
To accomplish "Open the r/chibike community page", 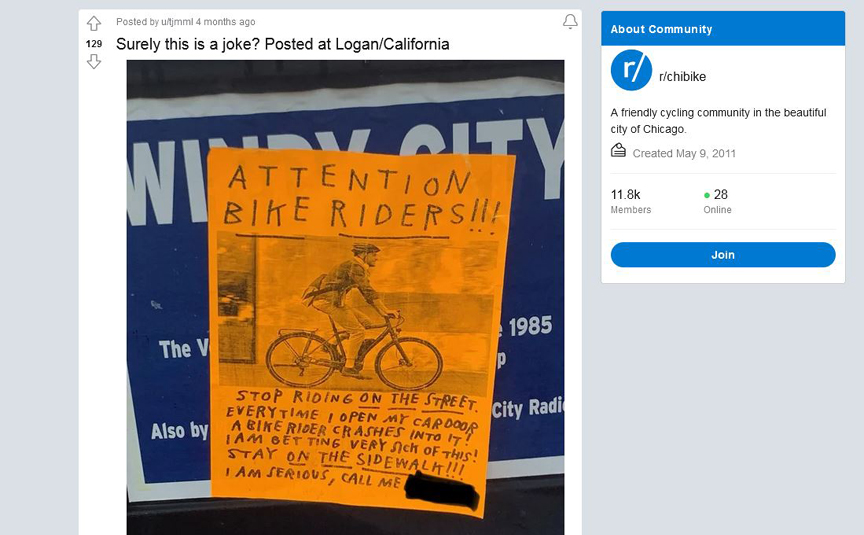I will click(x=682, y=76).
